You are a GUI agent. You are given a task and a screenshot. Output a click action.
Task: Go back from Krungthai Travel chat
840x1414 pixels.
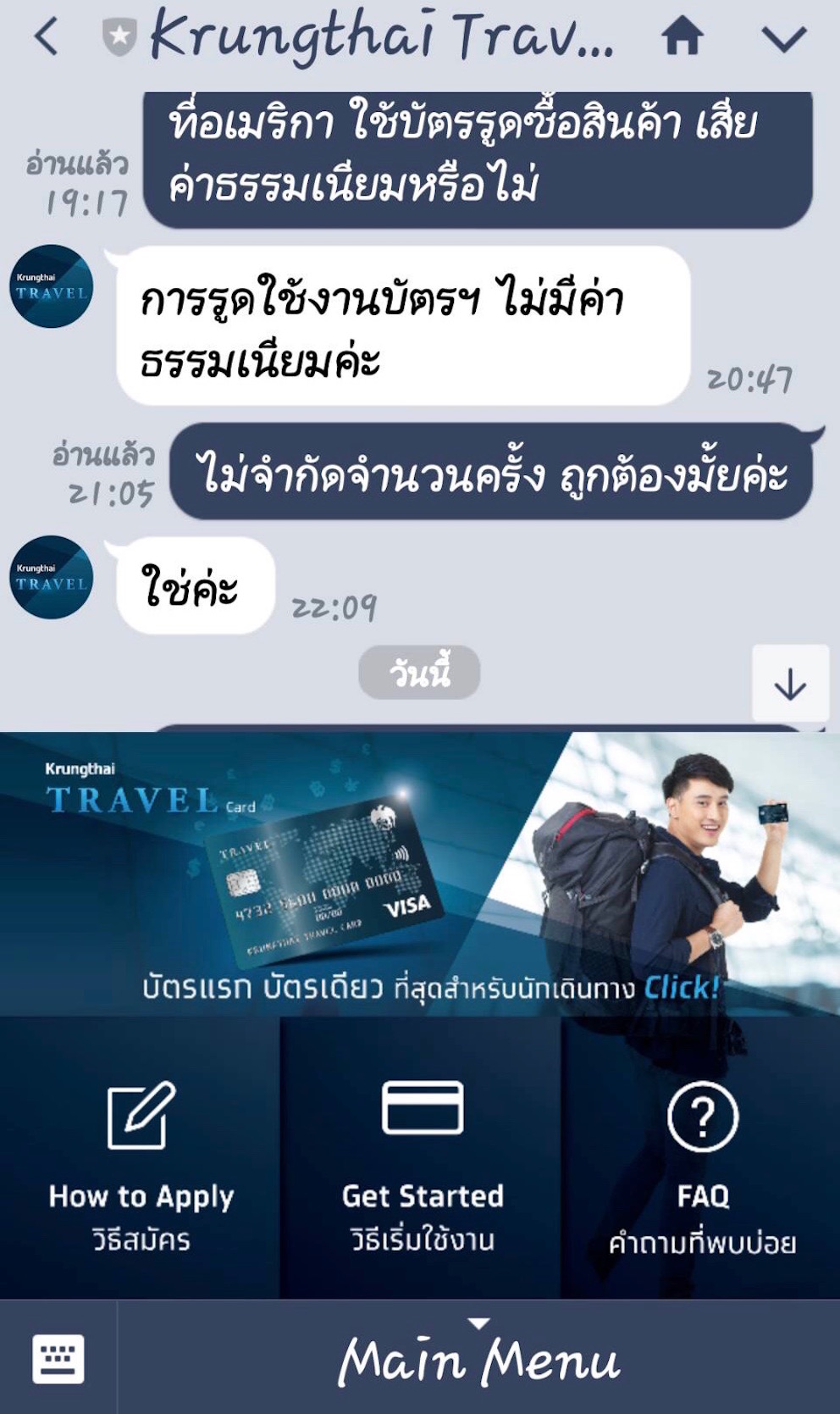pyautogui.click(x=47, y=37)
